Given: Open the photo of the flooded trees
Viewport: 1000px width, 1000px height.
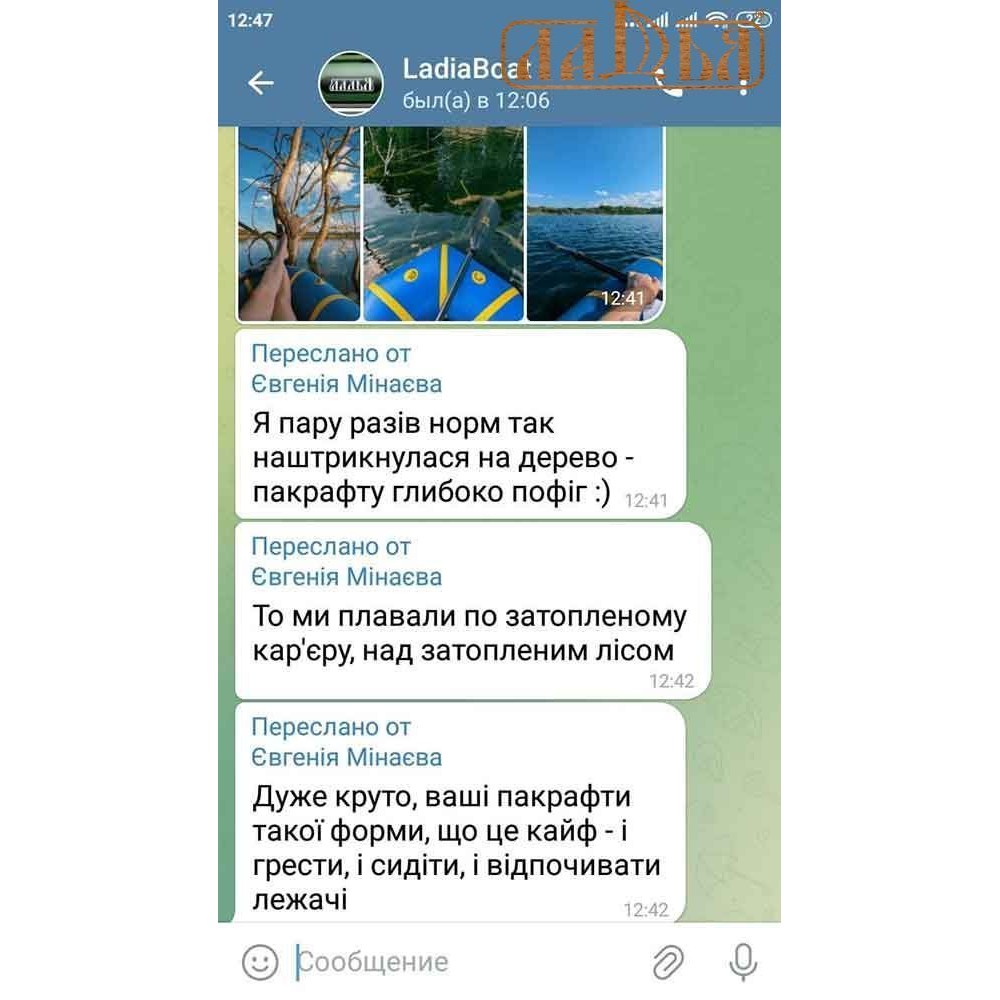Looking at the screenshot, I should pyautogui.click(x=298, y=223).
